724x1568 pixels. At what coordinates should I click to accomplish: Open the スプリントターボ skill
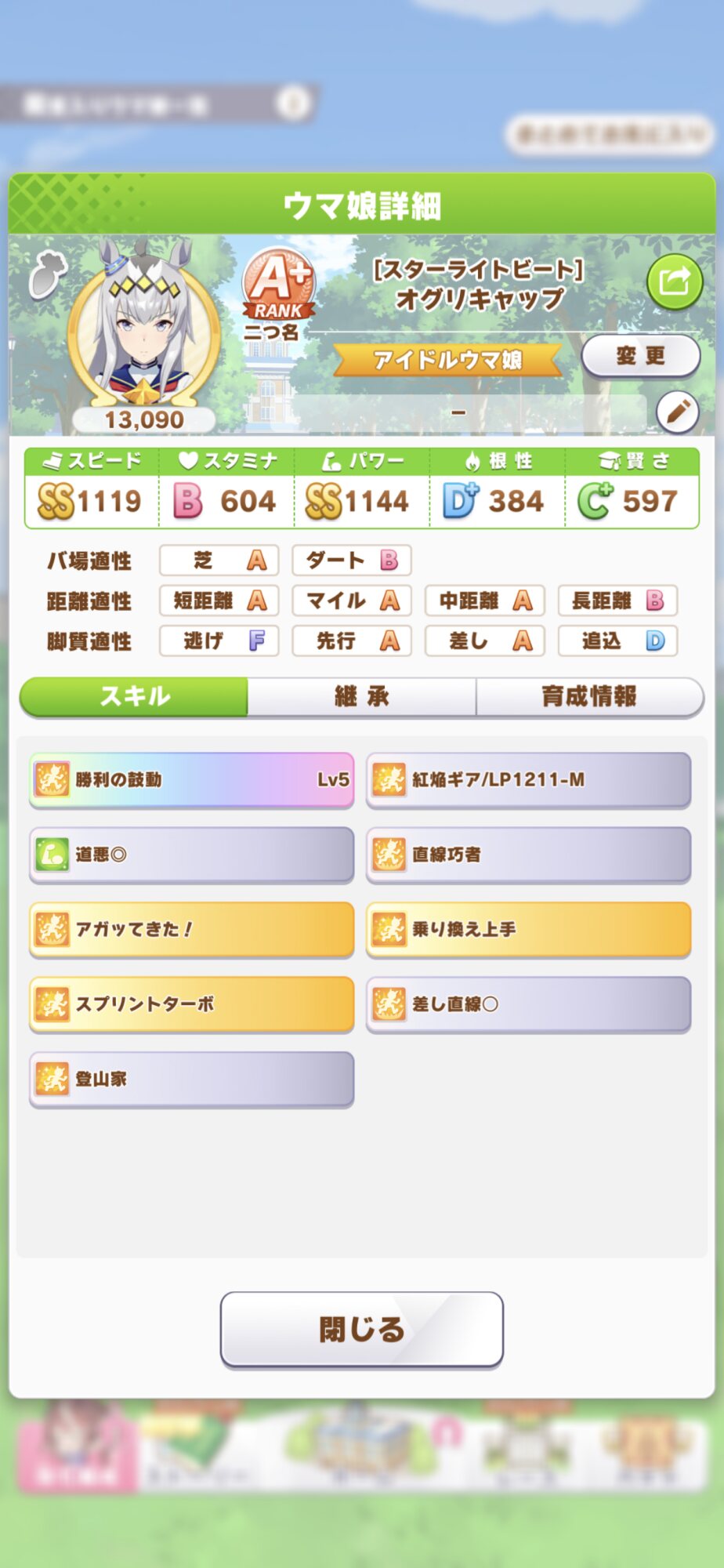[191, 1004]
